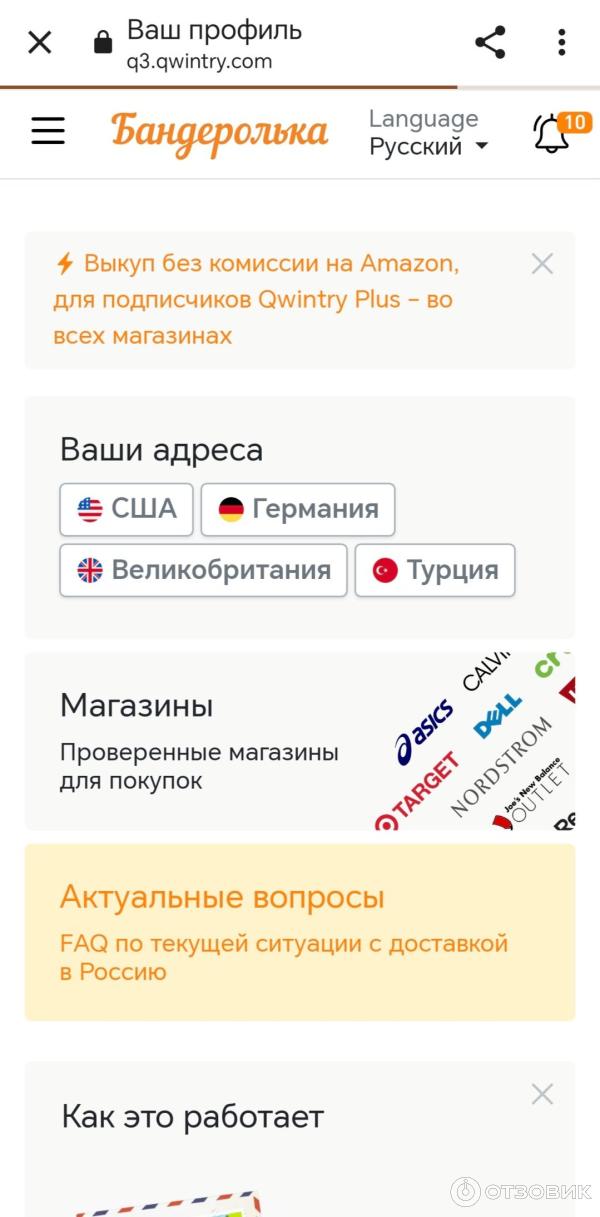Open the notifications bell

(552, 133)
